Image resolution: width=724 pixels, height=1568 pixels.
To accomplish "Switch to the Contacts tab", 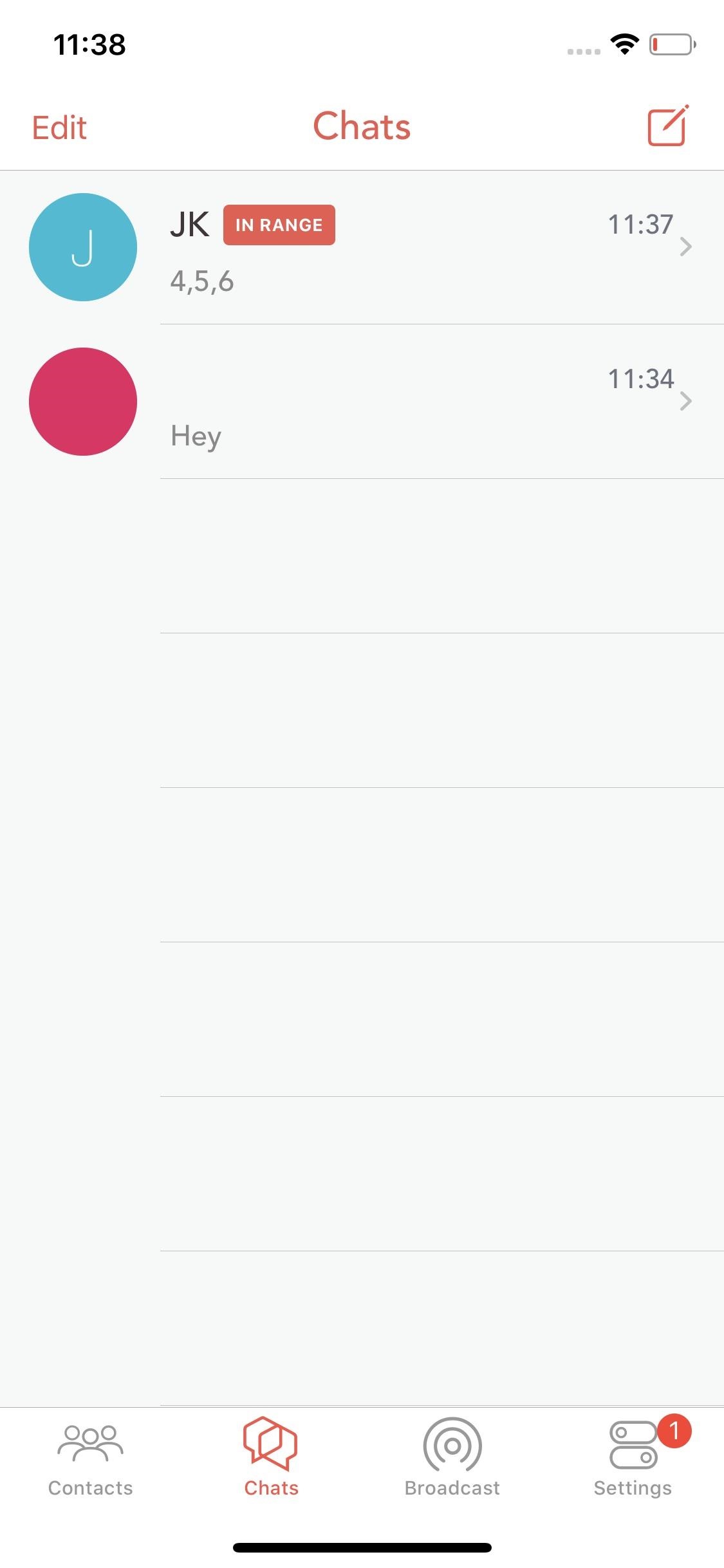I will pyautogui.click(x=90, y=1459).
